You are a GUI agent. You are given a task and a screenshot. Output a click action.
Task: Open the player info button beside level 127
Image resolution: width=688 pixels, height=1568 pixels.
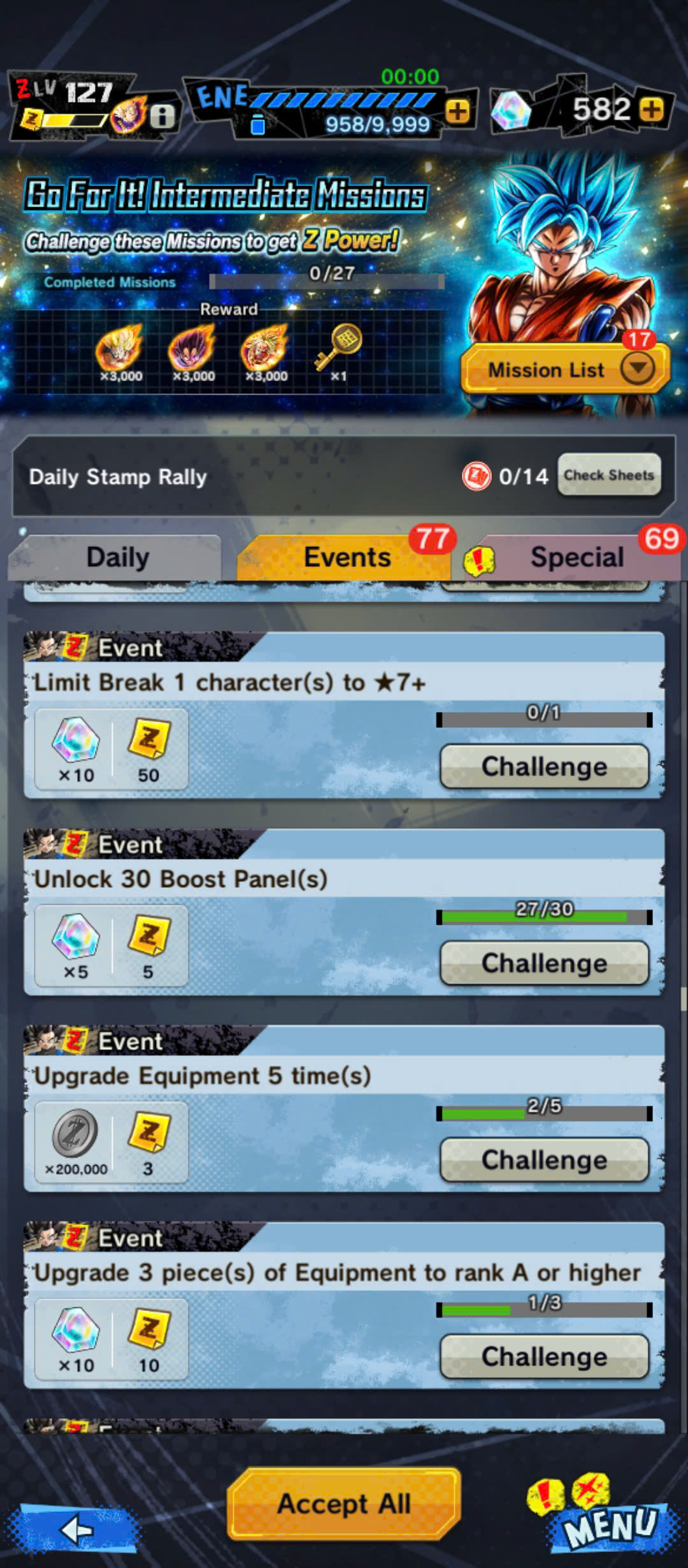(x=162, y=116)
